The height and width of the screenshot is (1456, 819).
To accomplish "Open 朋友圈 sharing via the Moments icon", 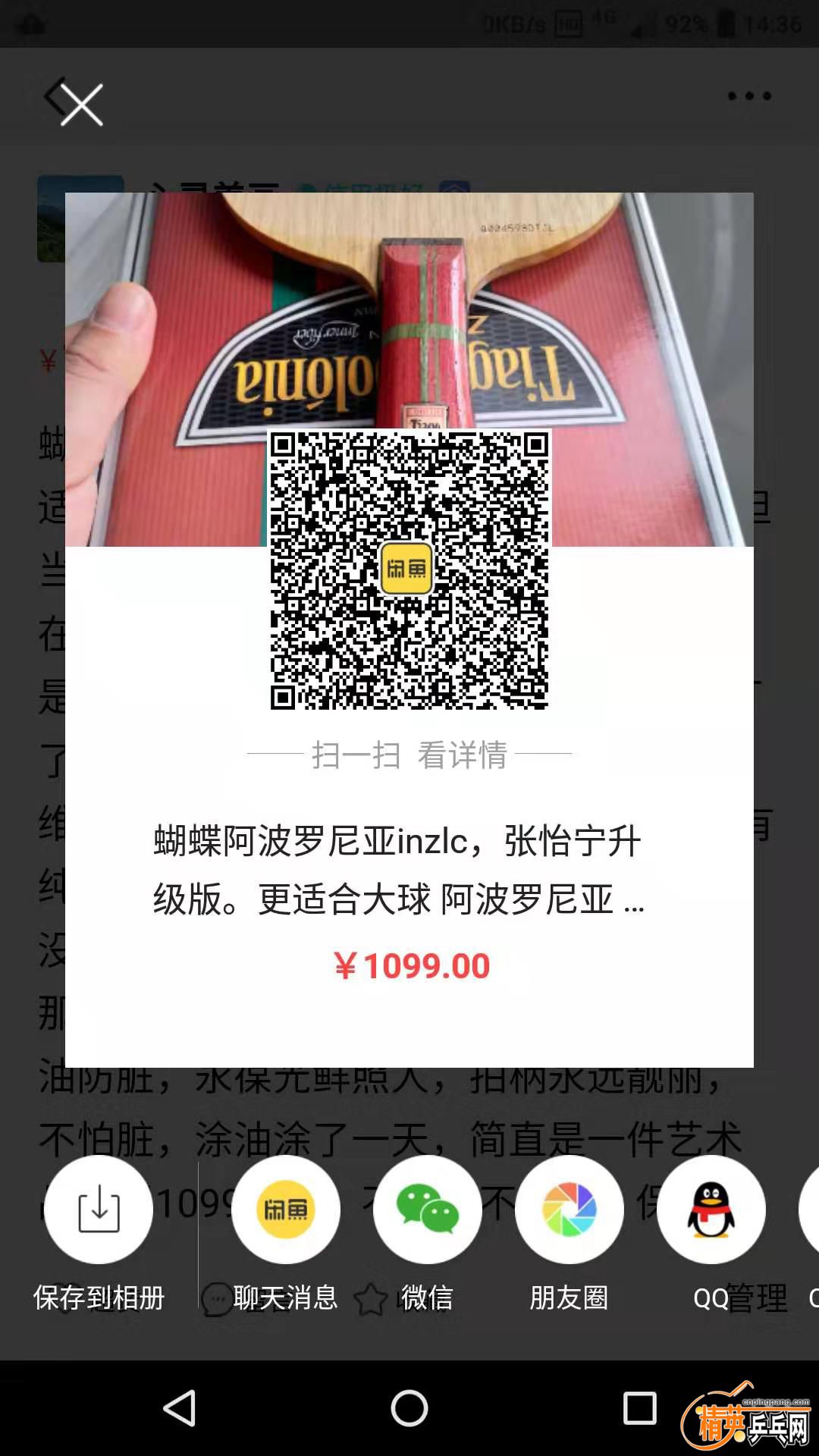I will [x=570, y=1209].
